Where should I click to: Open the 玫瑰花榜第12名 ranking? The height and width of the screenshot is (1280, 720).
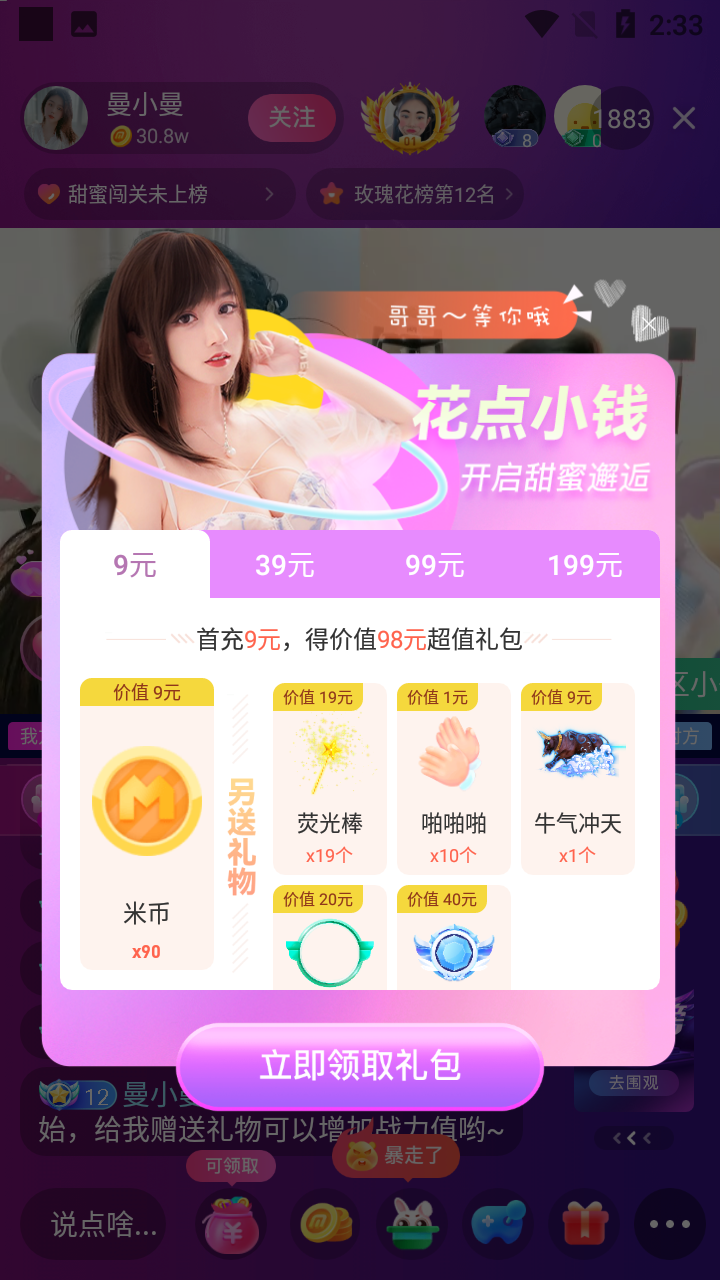pos(415,194)
